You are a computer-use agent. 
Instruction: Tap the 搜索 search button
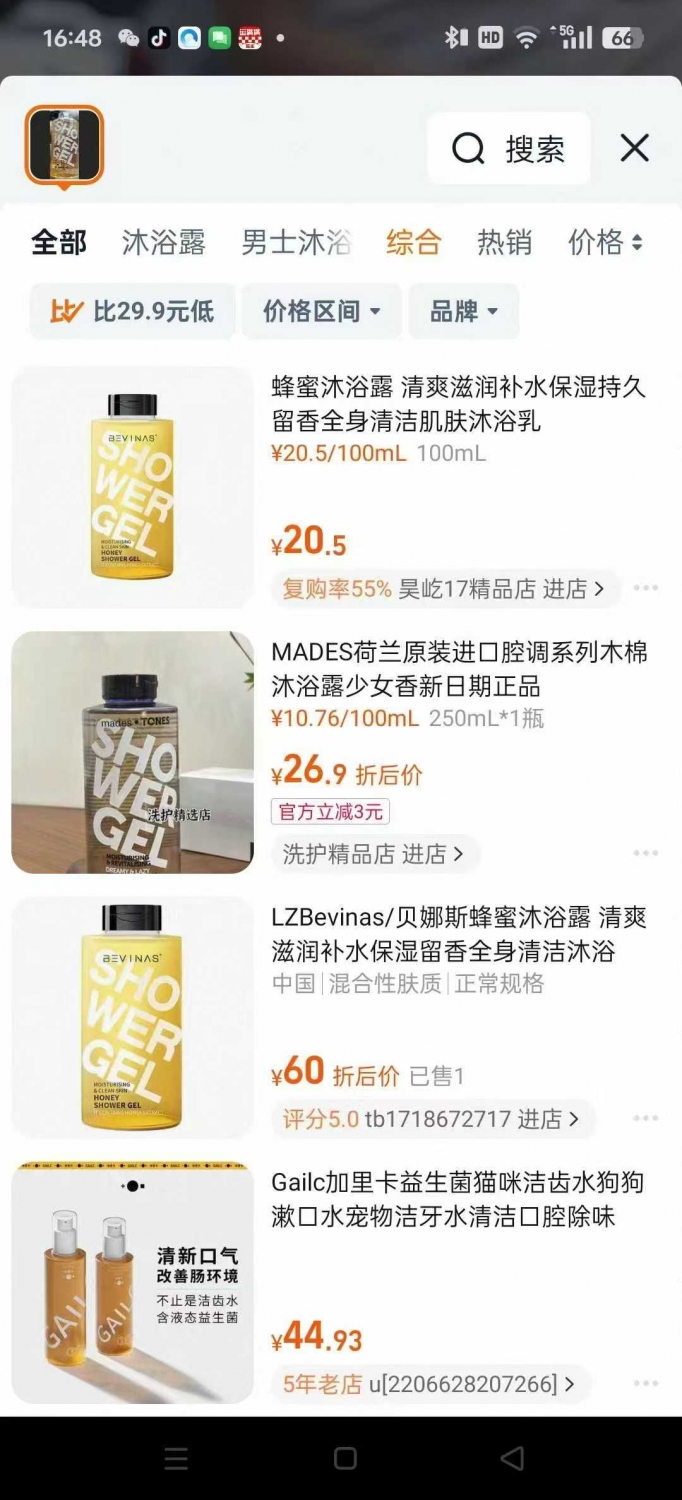[x=508, y=149]
